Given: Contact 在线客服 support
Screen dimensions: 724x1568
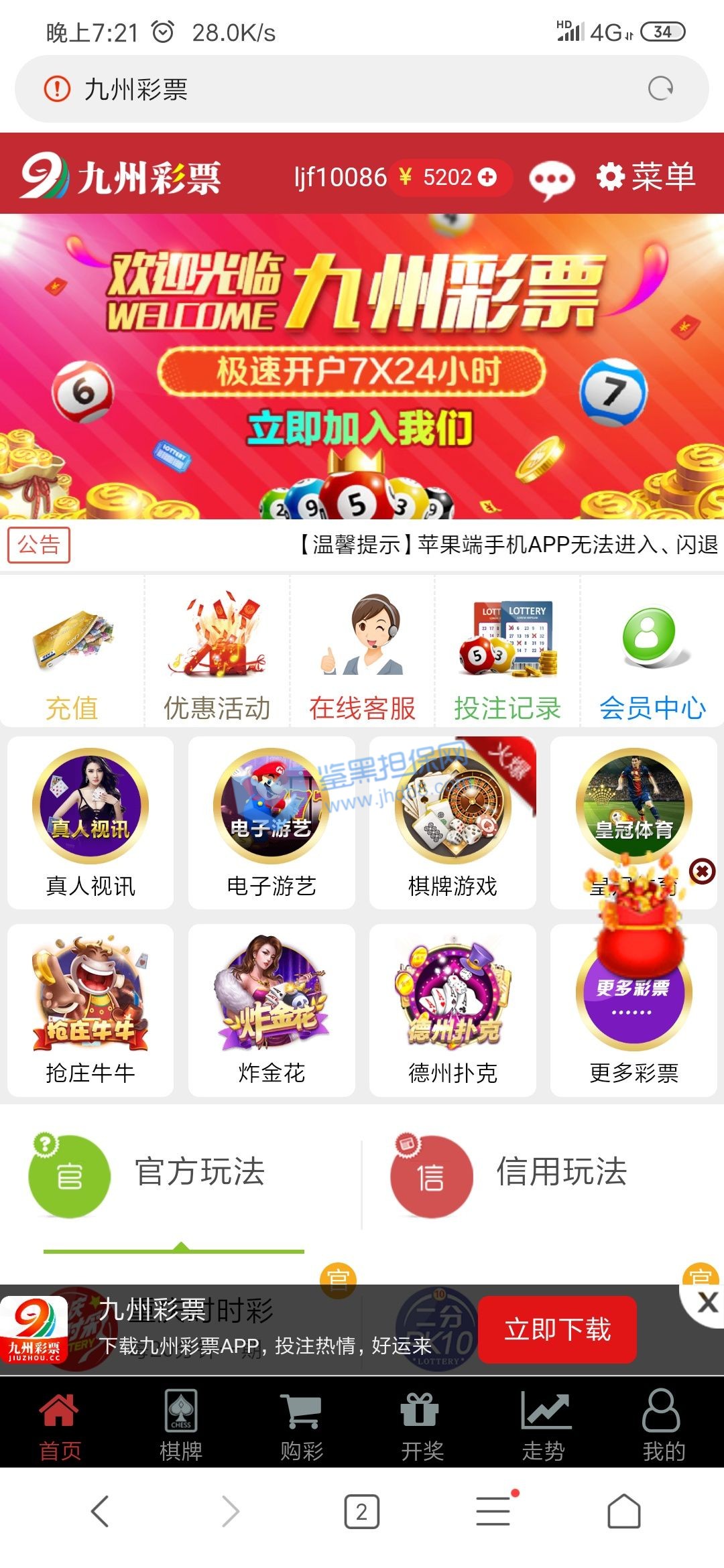Looking at the screenshot, I should click(363, 654).
